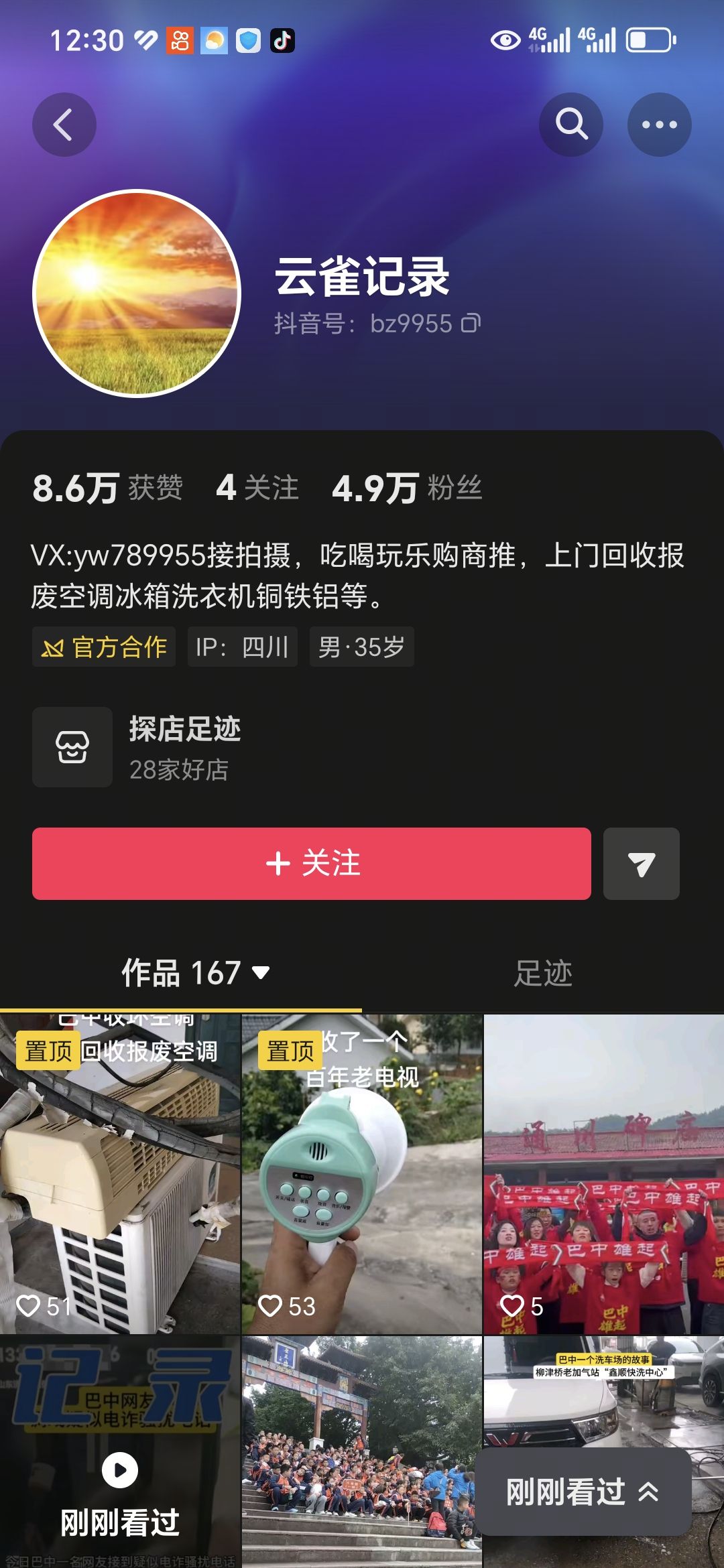
Task: Open the three-dot more options menu
Action: click(x=659, y=125)
